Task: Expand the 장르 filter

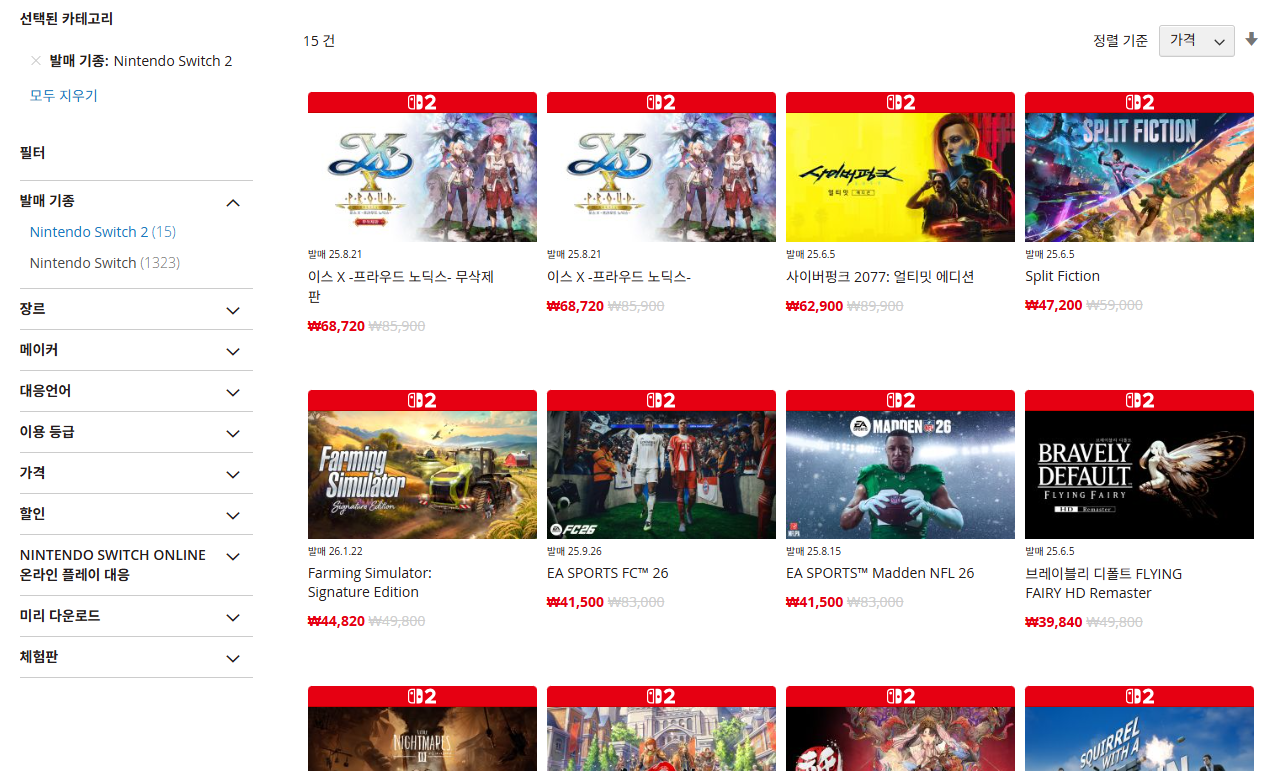Action: [x=233, y=310]
